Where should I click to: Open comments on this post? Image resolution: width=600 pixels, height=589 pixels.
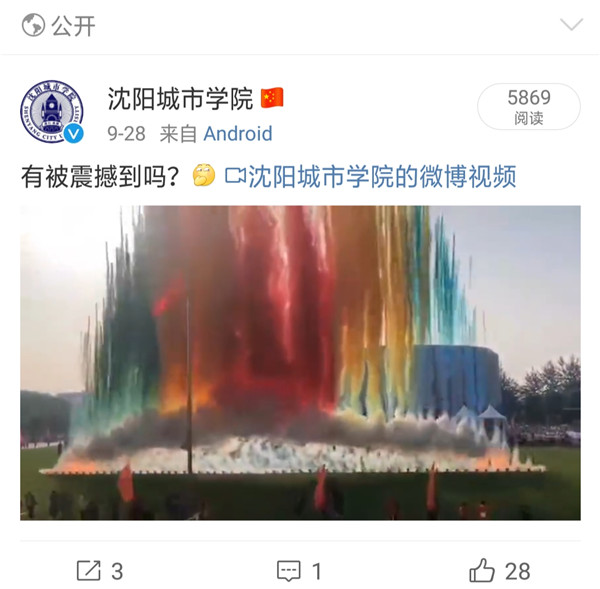coord(299,571)
